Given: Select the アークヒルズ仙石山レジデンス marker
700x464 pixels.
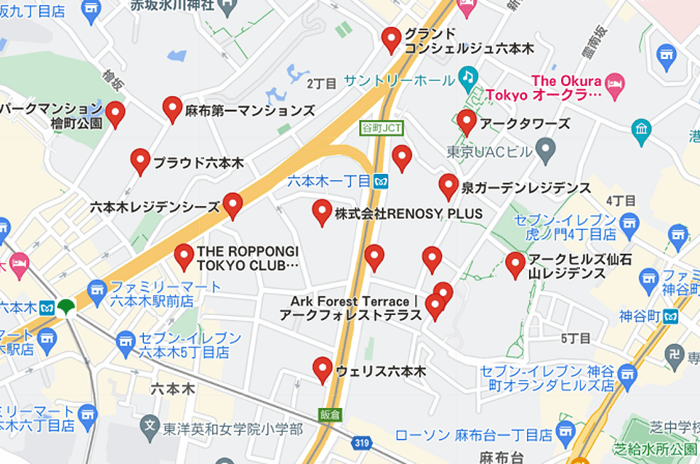Looking at the screenshot, I should (x=515, y=265).
